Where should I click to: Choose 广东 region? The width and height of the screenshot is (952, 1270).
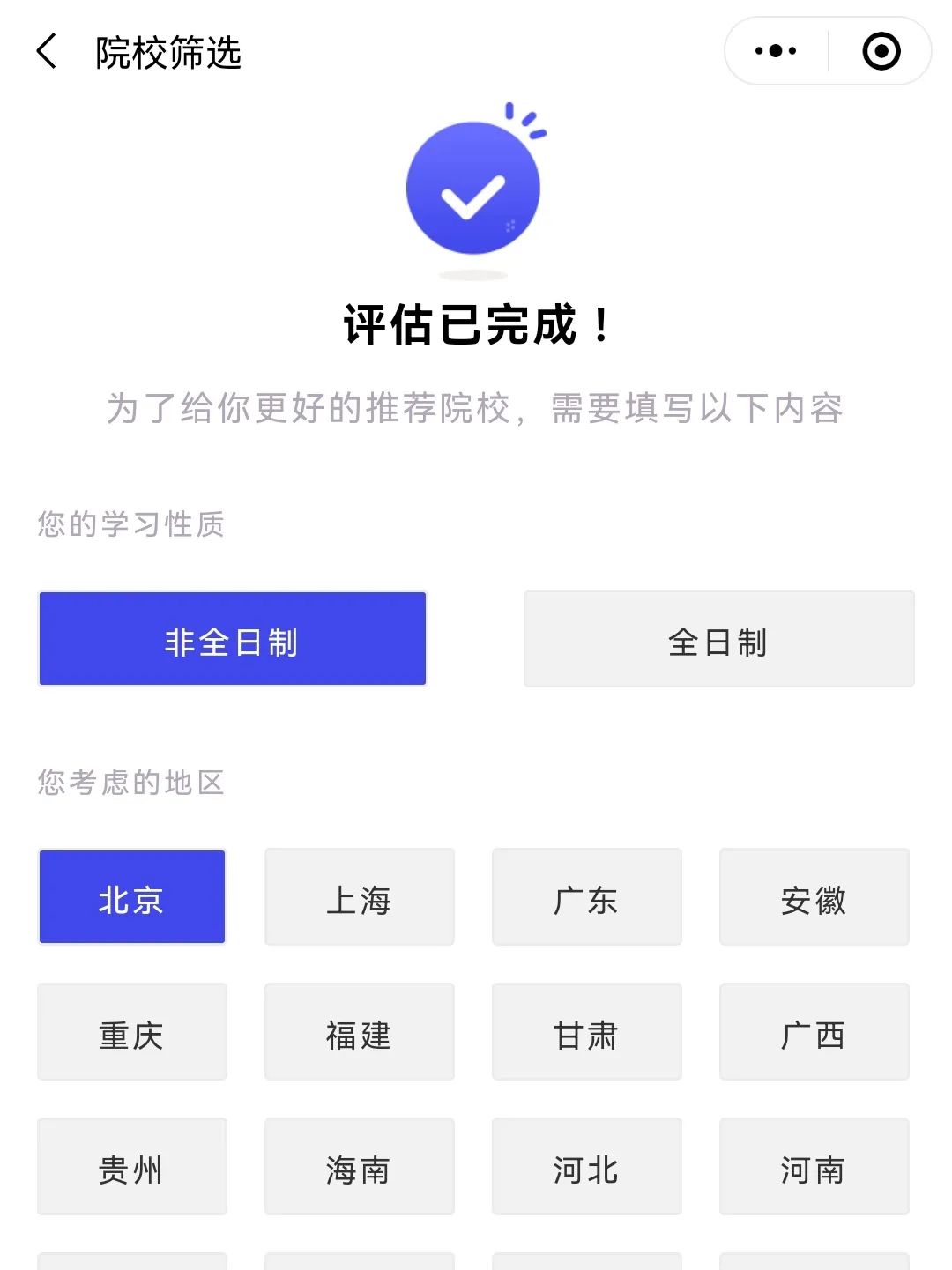point(586,897)
